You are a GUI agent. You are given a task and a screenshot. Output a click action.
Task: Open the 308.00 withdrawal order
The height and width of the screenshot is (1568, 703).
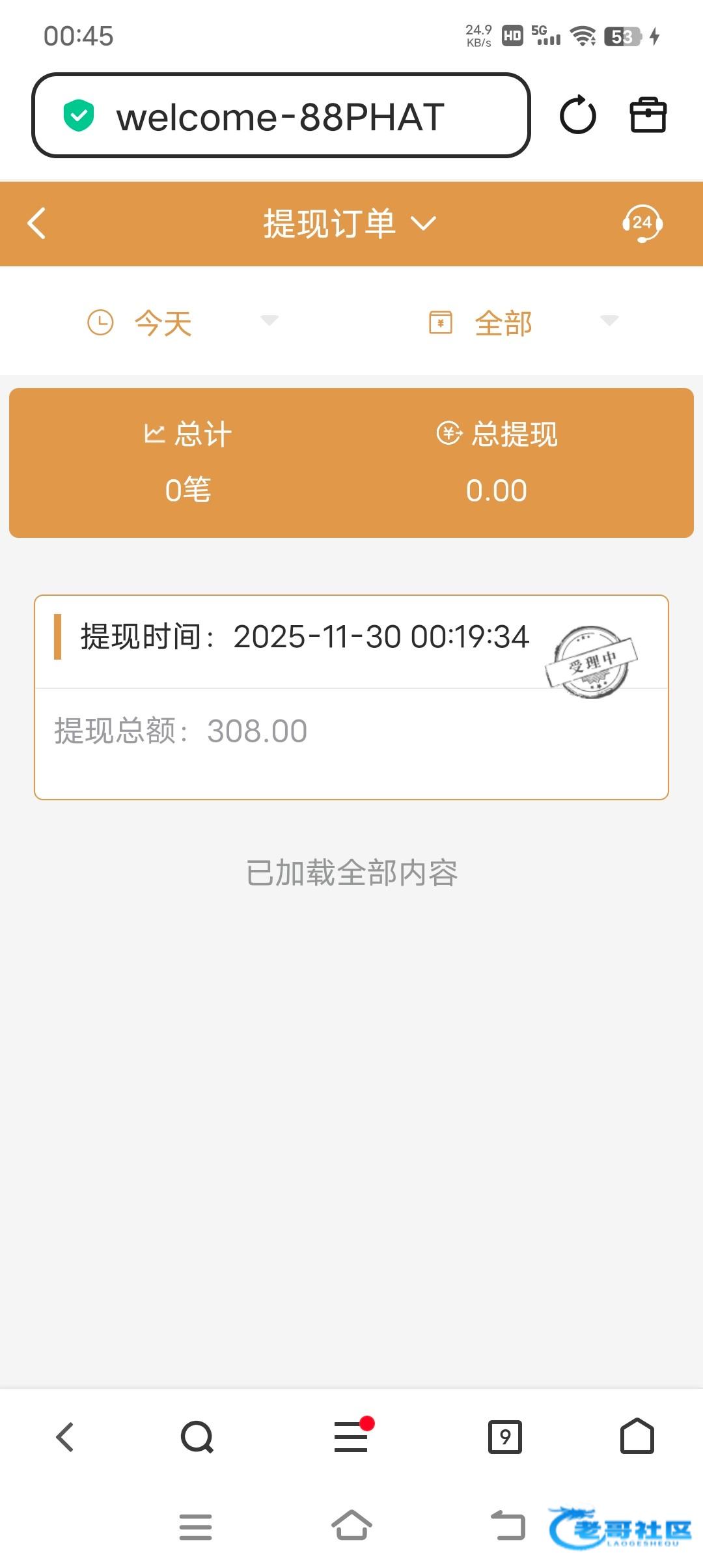click(x=351, y=697)
